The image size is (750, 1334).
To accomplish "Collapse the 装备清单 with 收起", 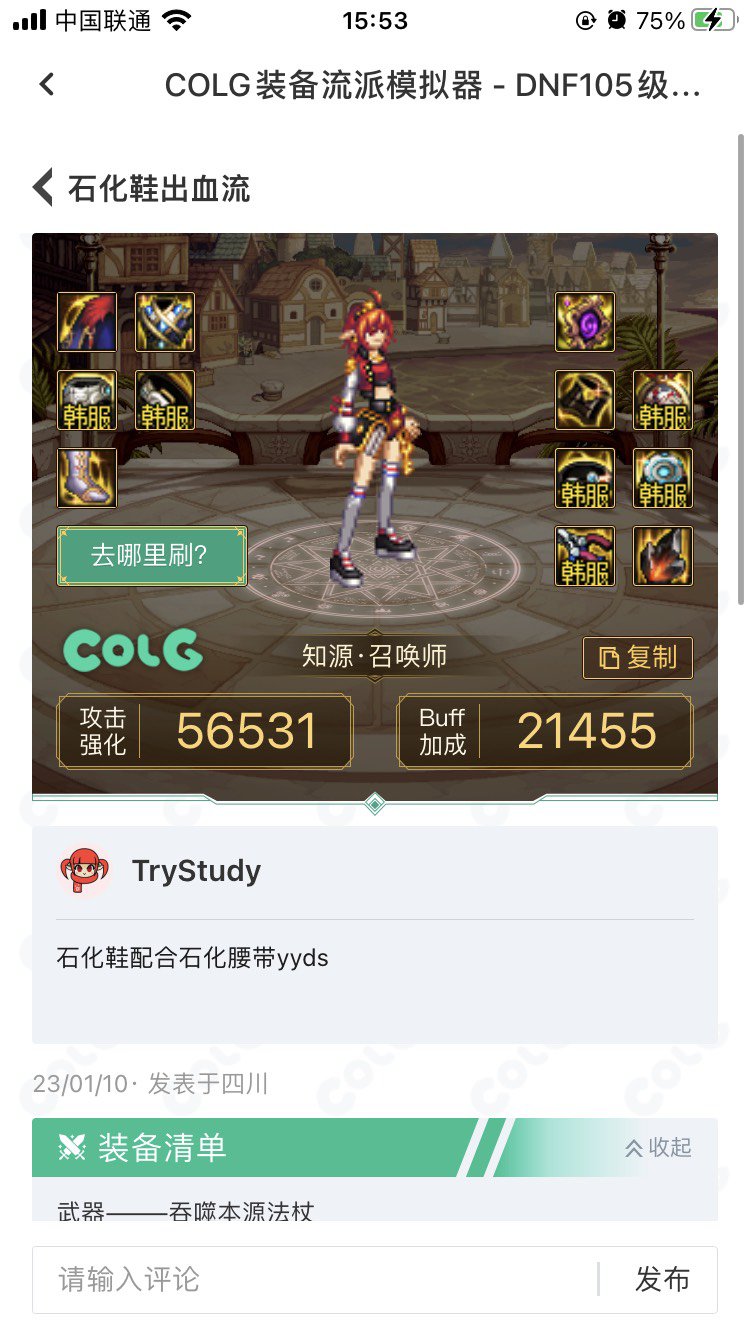I will pos(658,1147).
